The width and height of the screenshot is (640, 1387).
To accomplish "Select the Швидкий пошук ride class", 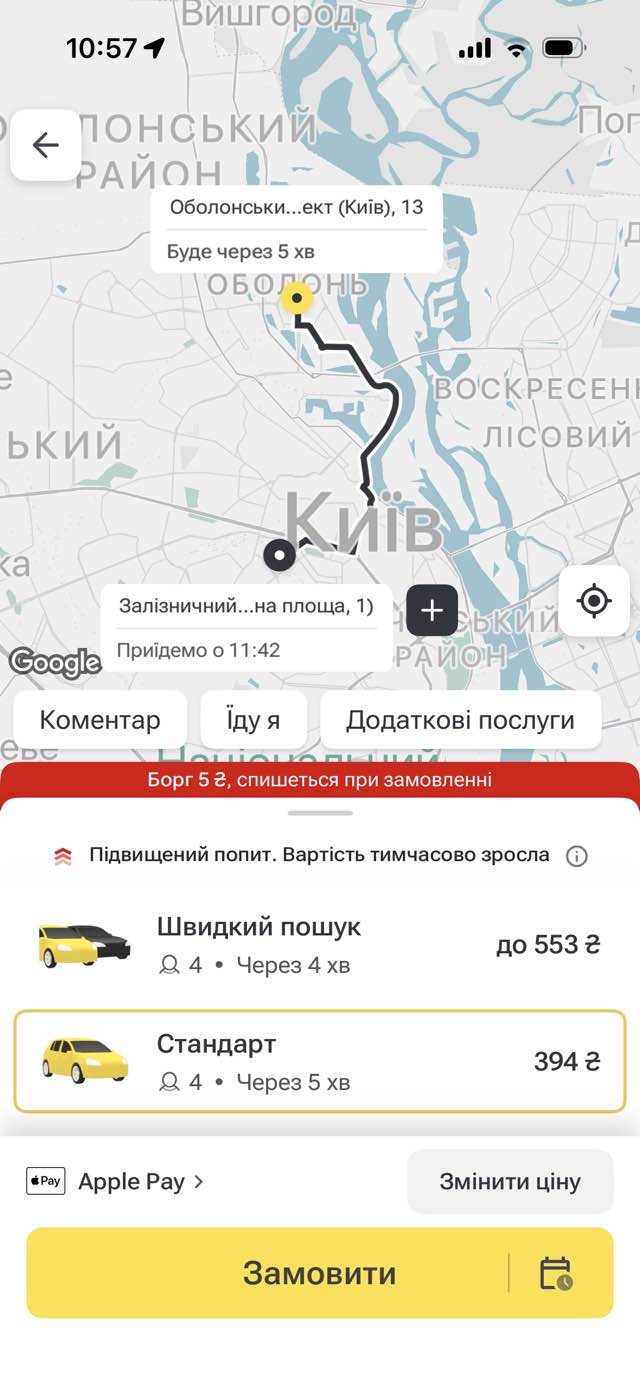I will point(320,944).
